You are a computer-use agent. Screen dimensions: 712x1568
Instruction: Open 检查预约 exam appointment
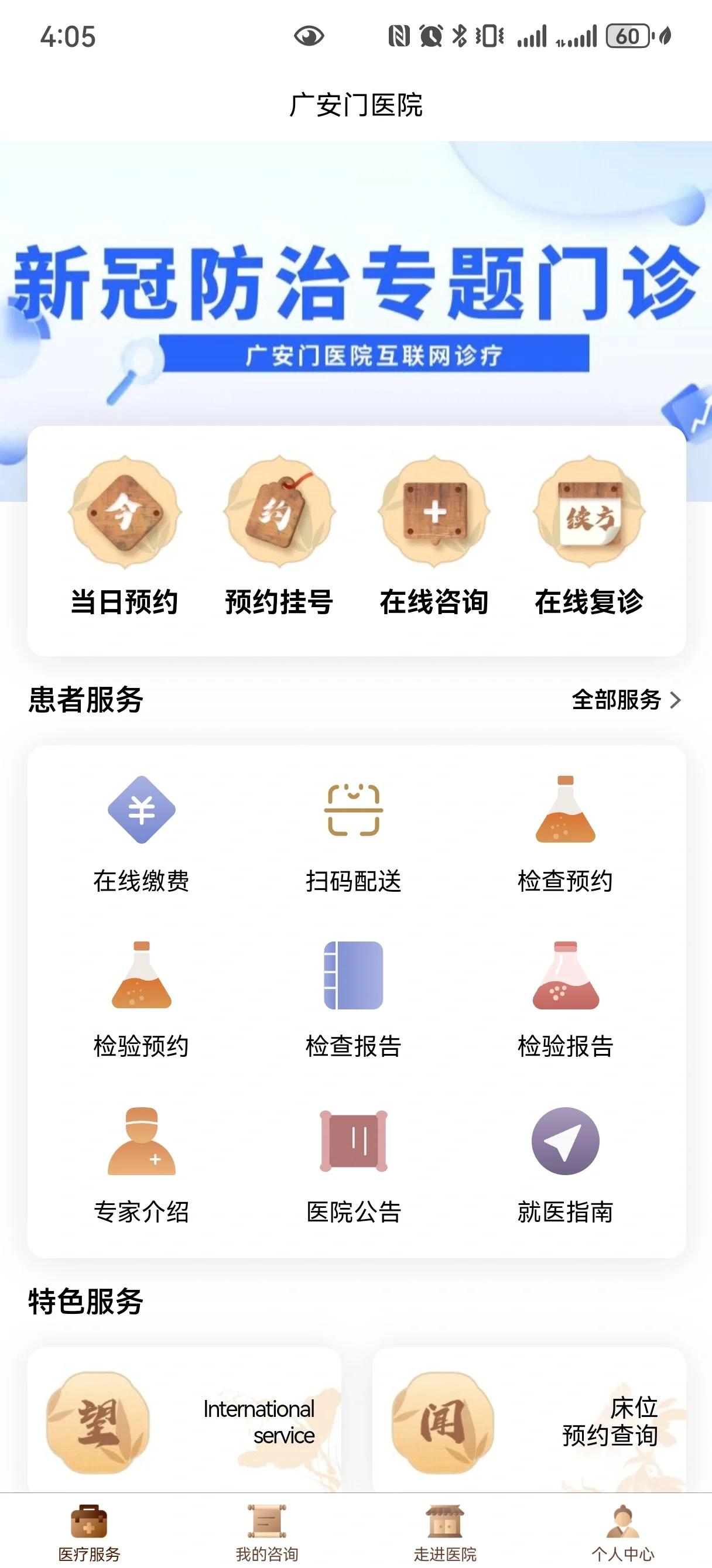coord(566,834)
